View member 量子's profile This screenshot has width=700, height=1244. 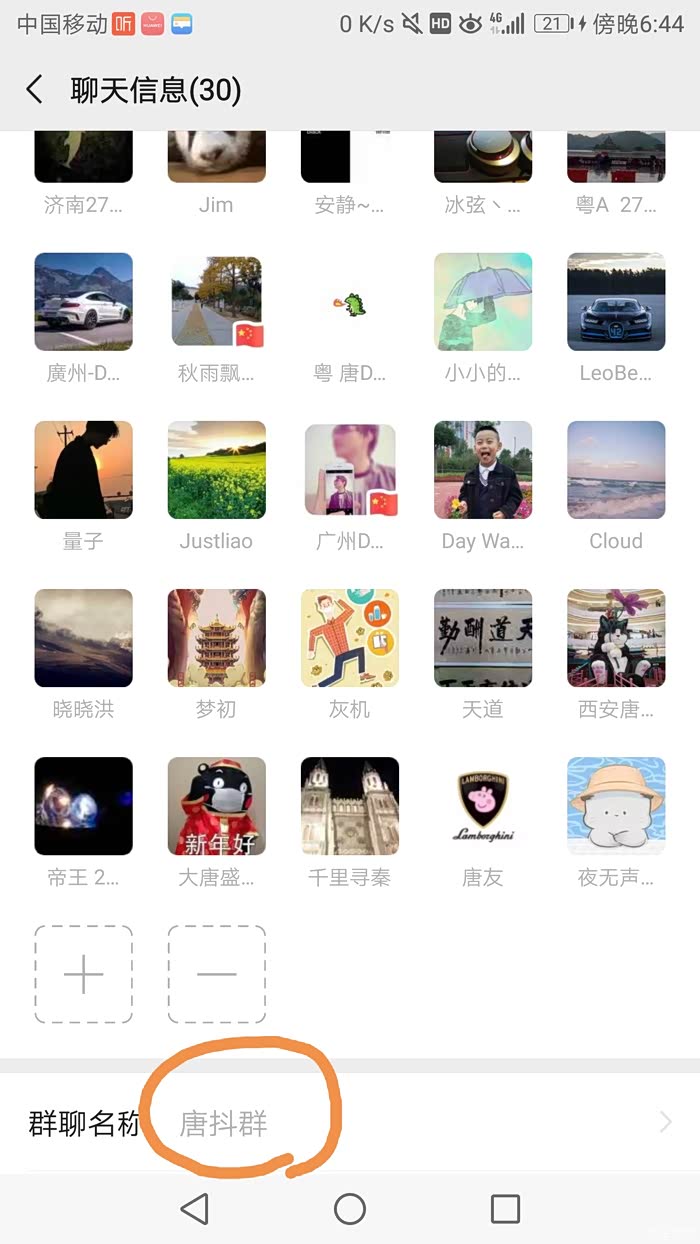click(x=83, y=470)
